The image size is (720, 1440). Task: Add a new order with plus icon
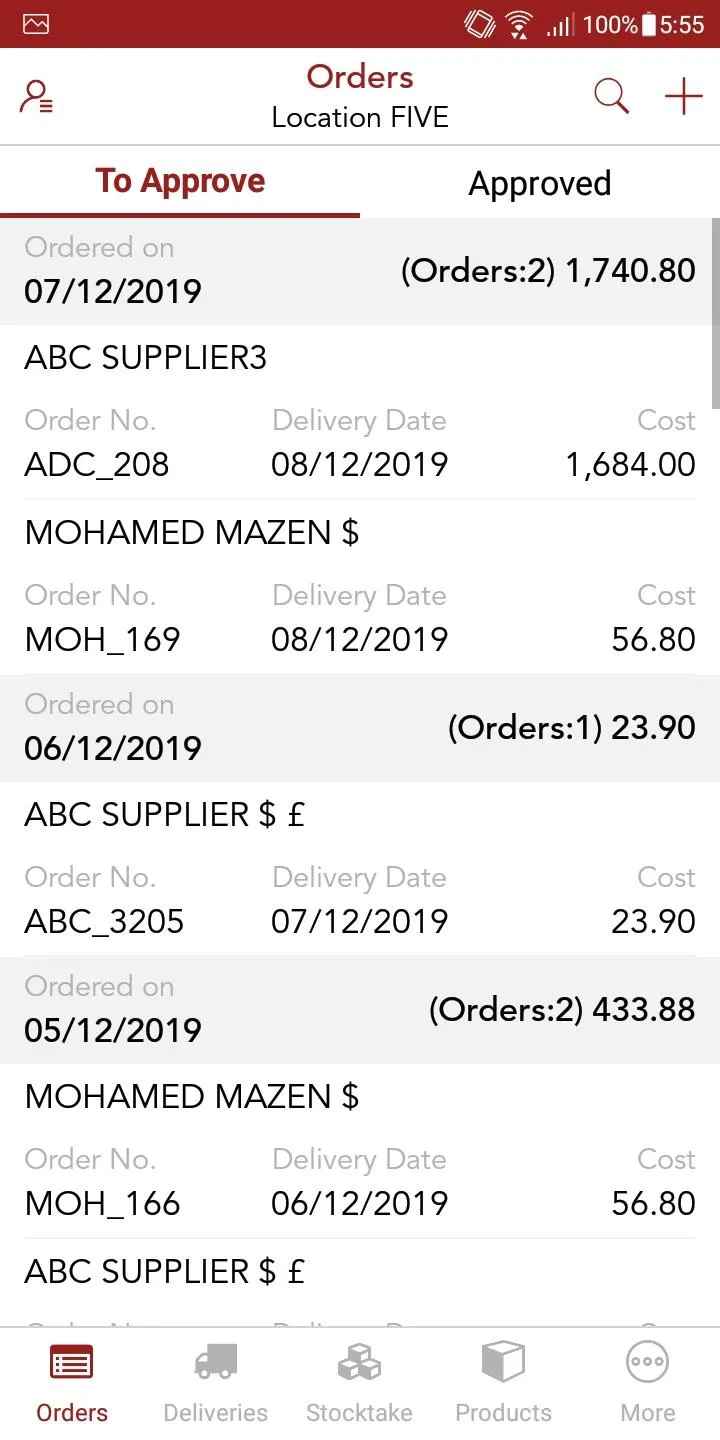(684, 97)
